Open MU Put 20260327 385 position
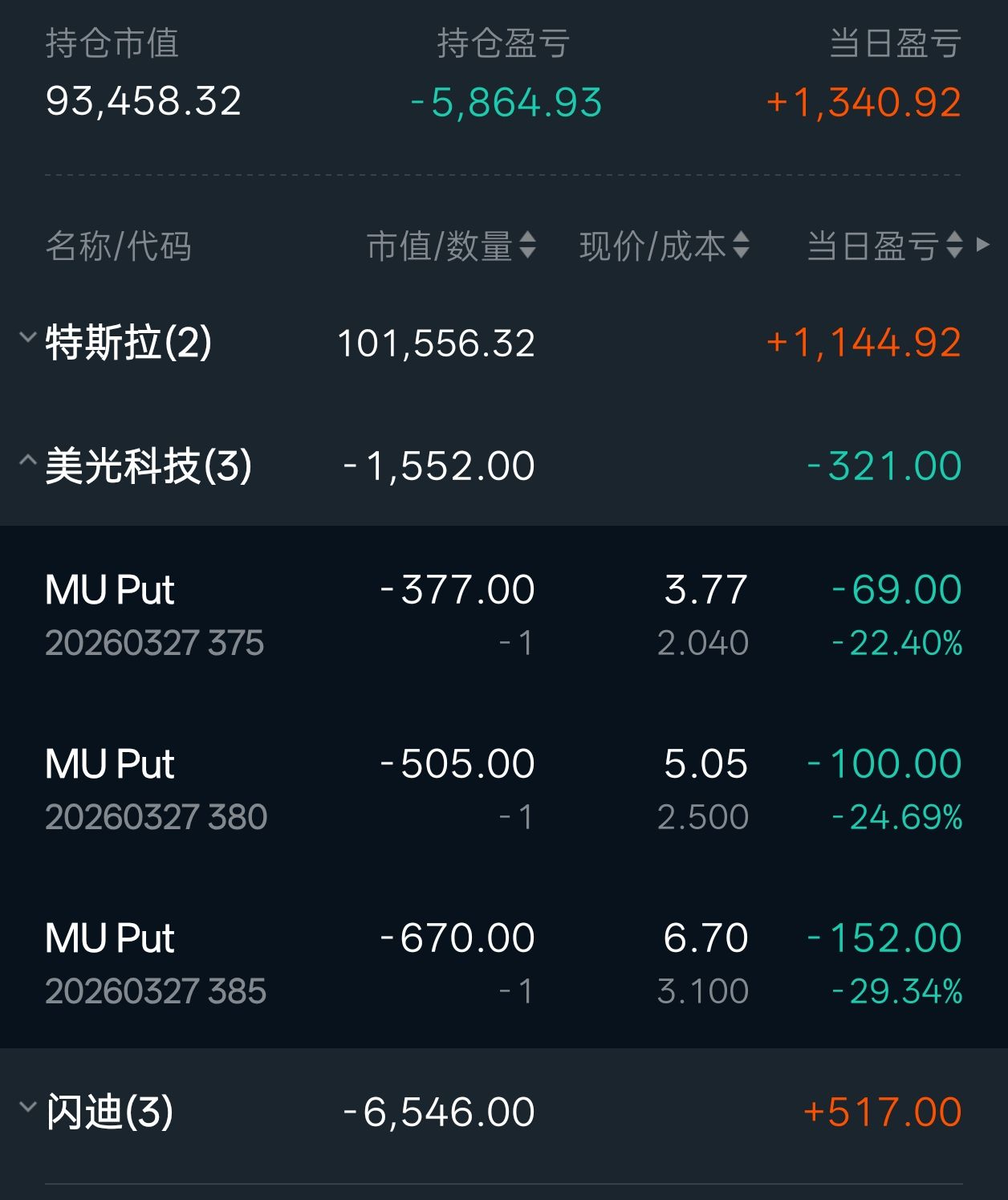The width and height of the screenshot is (1008, 1200). click(504, 963)
